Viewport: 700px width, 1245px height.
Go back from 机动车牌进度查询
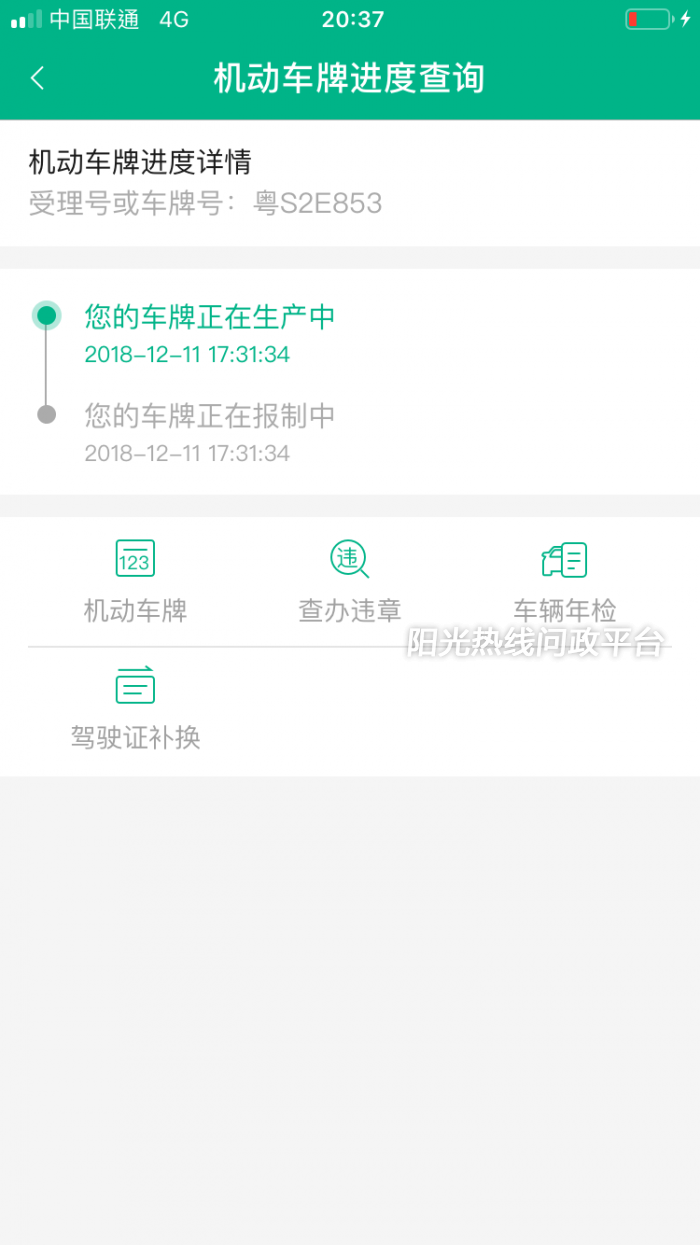pos(38,78)
